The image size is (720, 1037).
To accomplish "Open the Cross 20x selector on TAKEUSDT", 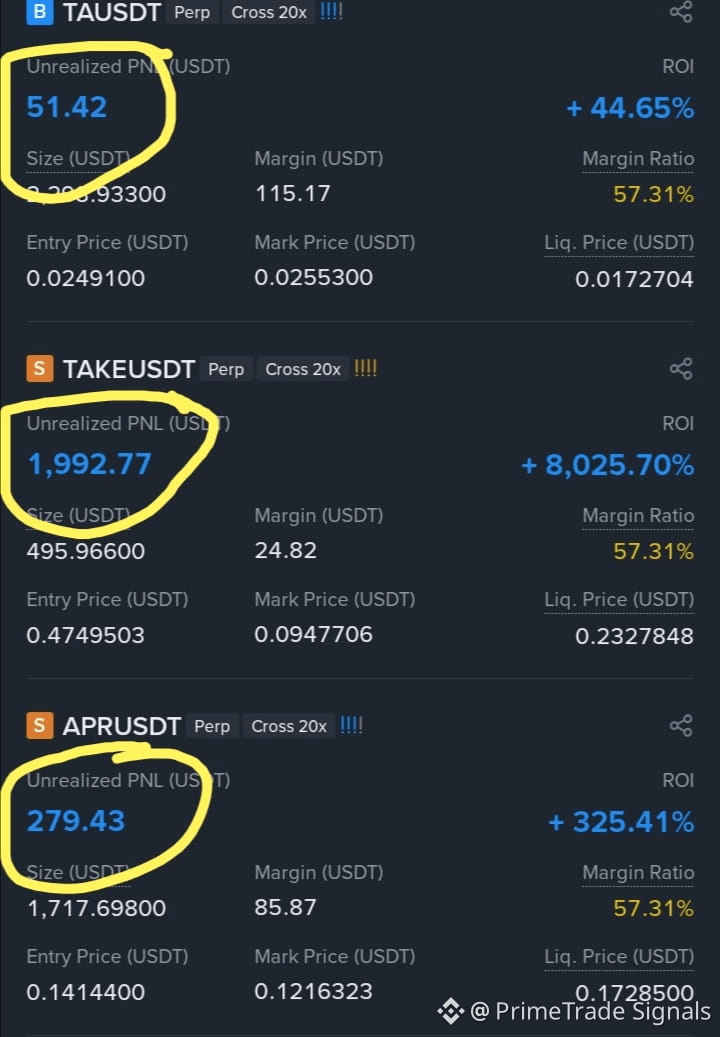I will 302,368.
